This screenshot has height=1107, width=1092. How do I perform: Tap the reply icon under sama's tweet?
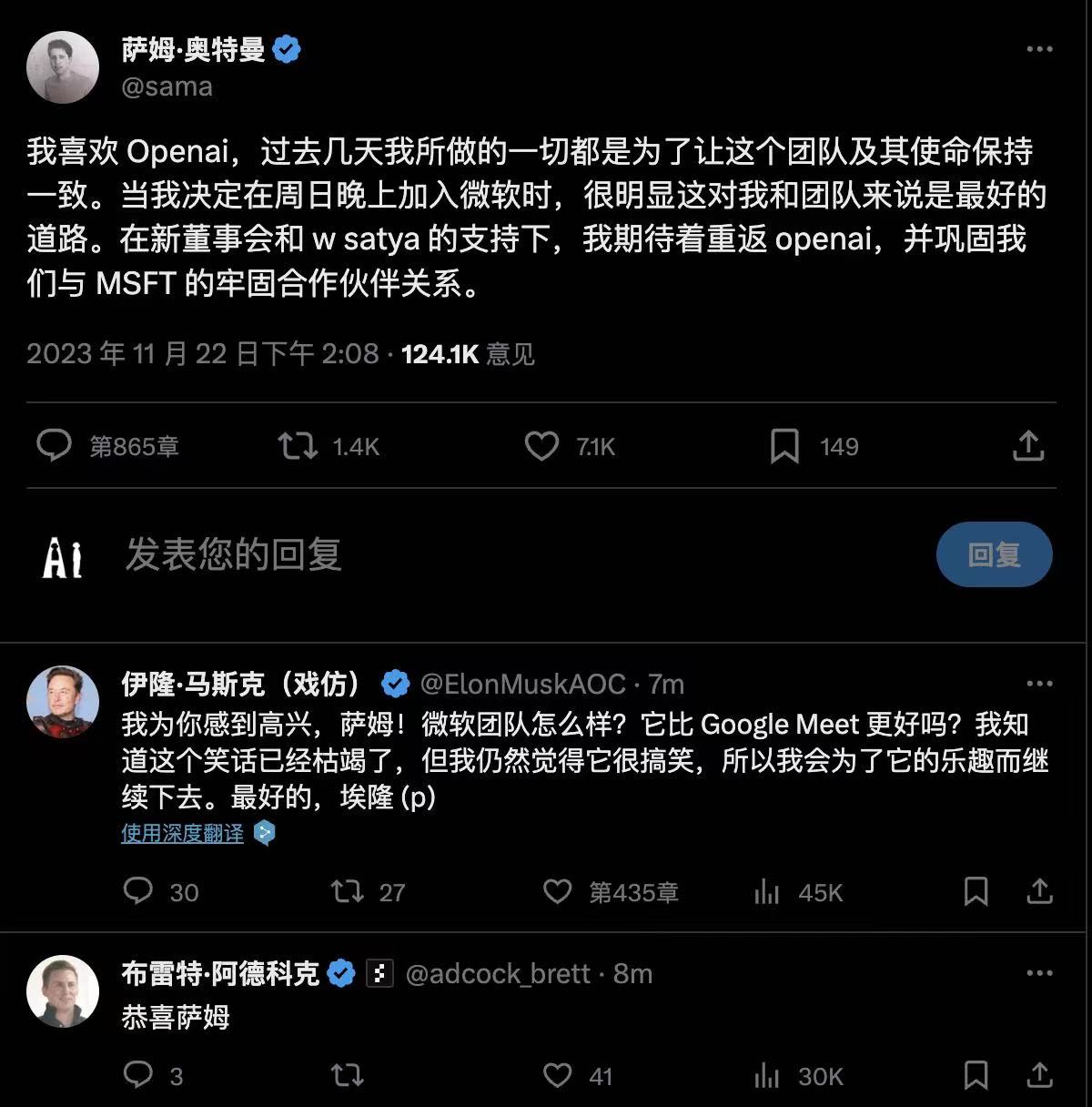tap(54, 446)
